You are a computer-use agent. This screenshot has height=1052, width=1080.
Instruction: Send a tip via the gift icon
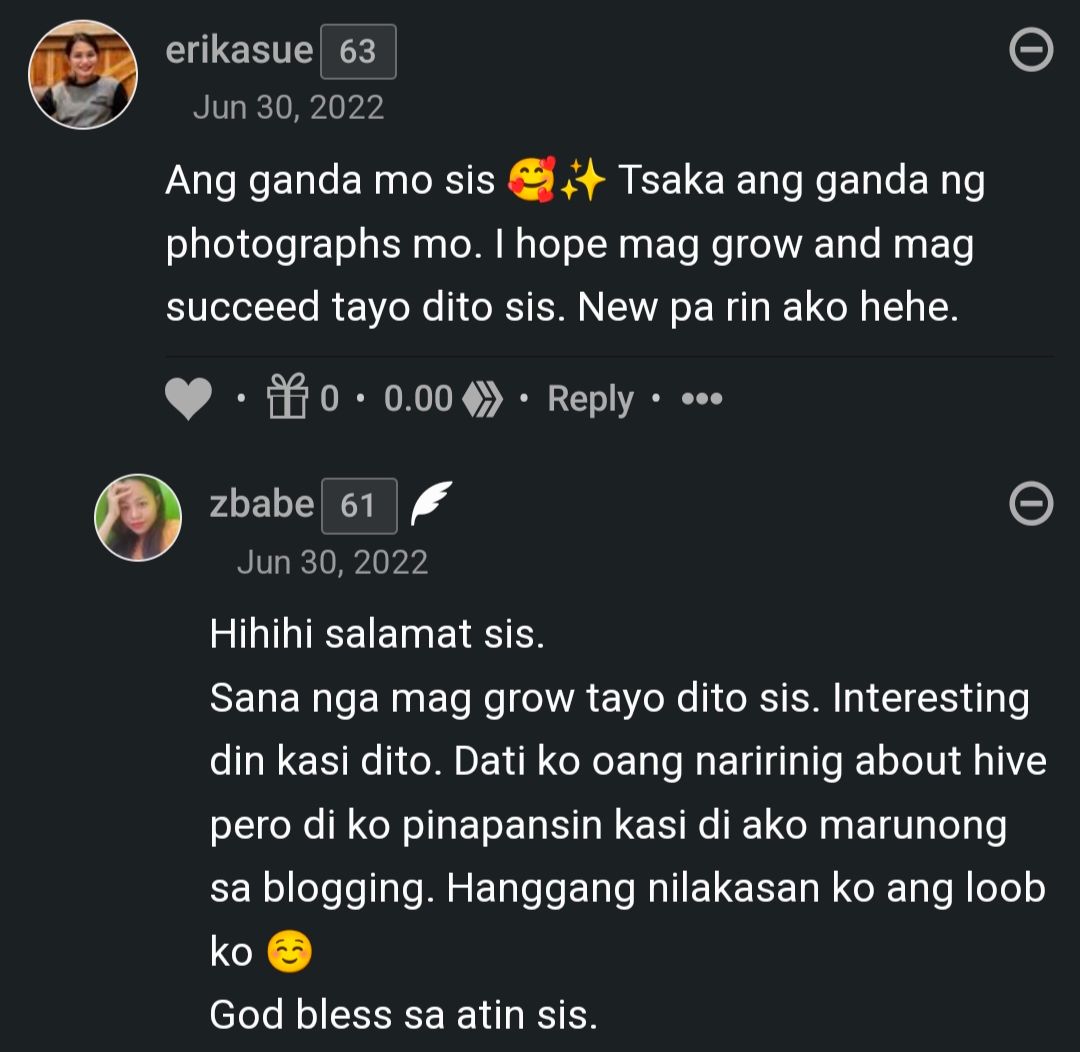[x=285, y=399]
